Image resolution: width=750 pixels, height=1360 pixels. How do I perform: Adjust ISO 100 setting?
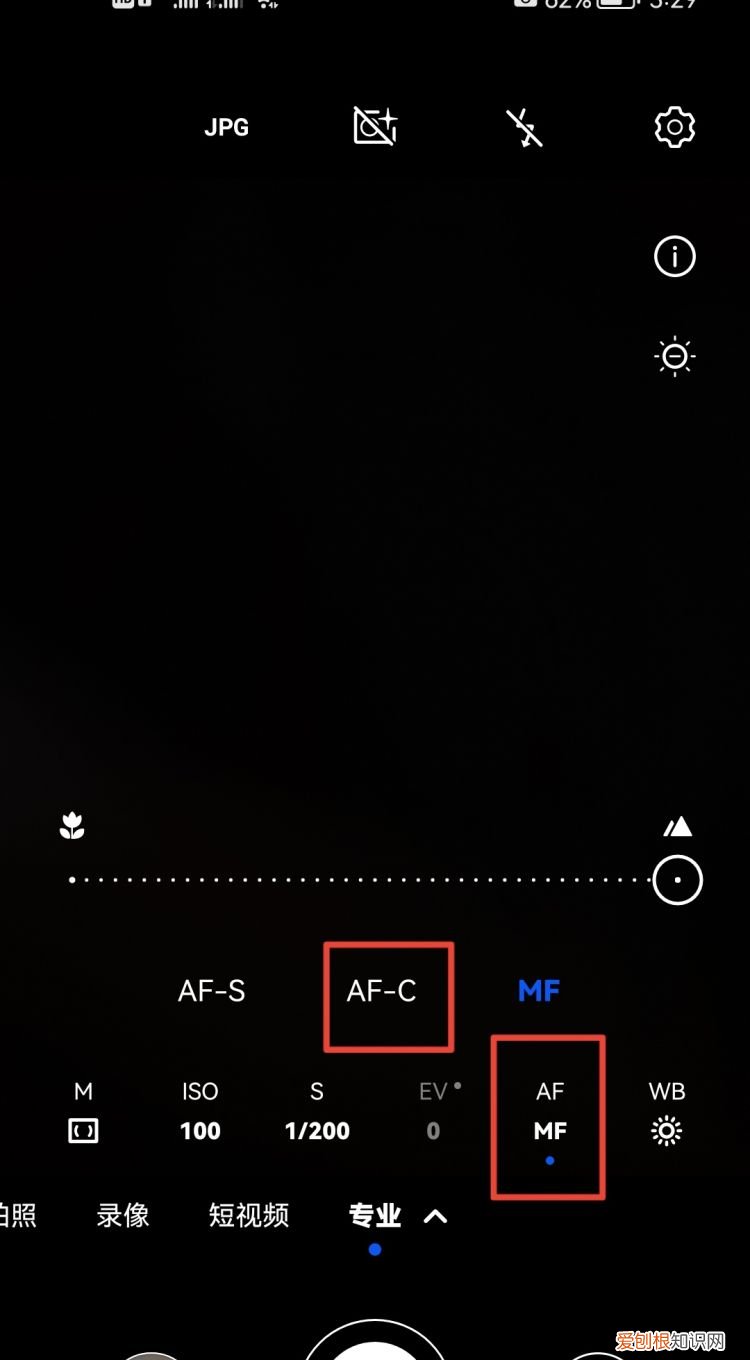tap(200, 1111)
